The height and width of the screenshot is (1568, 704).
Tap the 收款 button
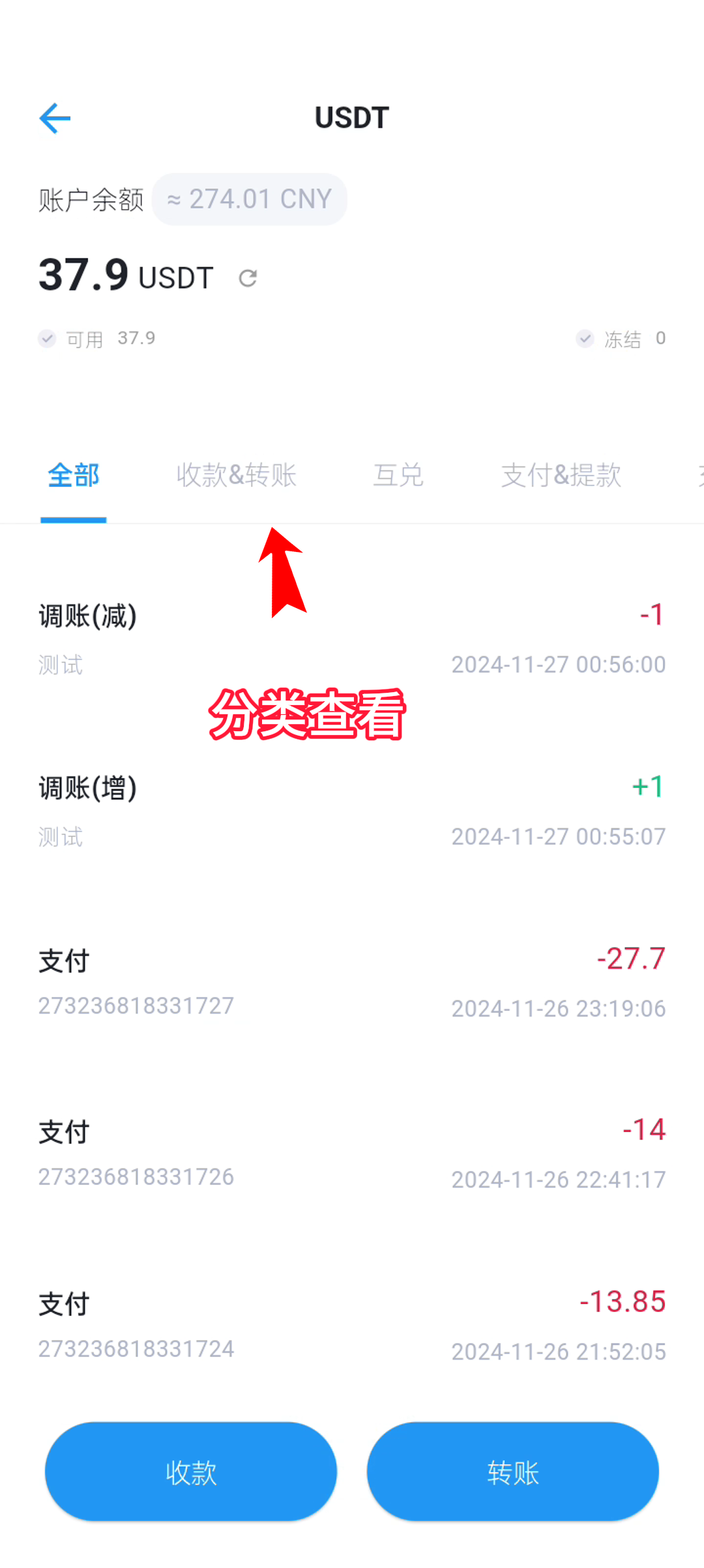[191, 1472]
